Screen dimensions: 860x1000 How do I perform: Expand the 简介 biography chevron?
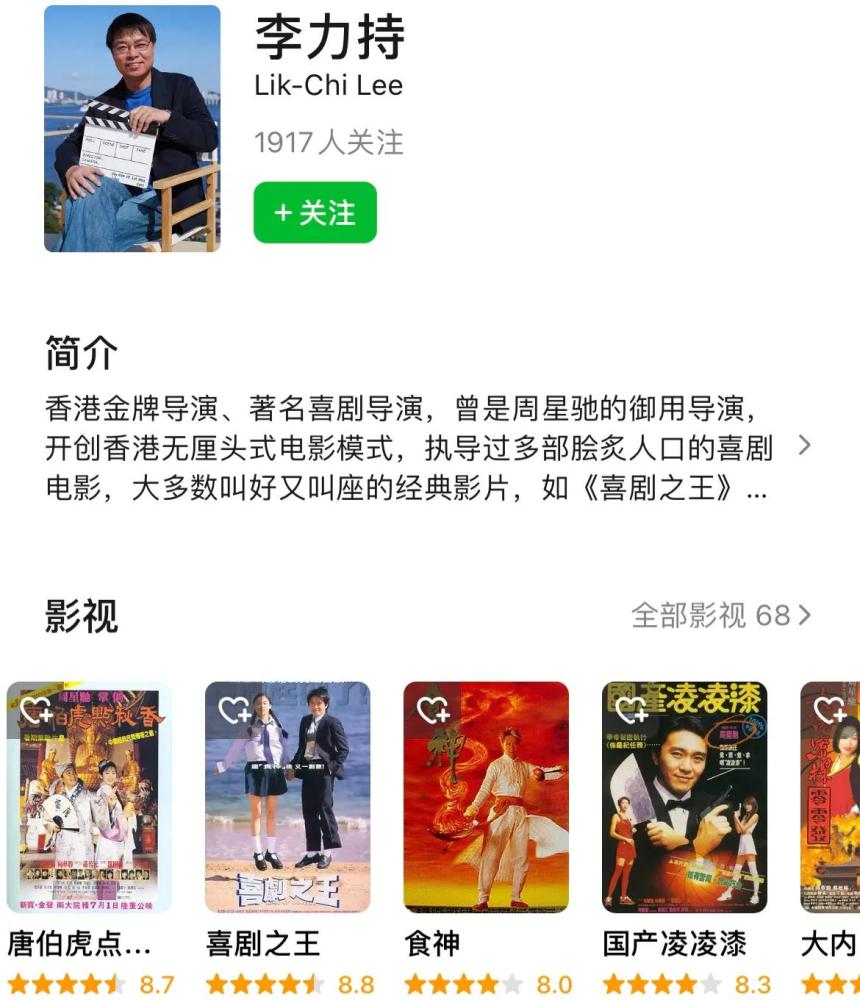pyautogui.click(x=805, y=445)
